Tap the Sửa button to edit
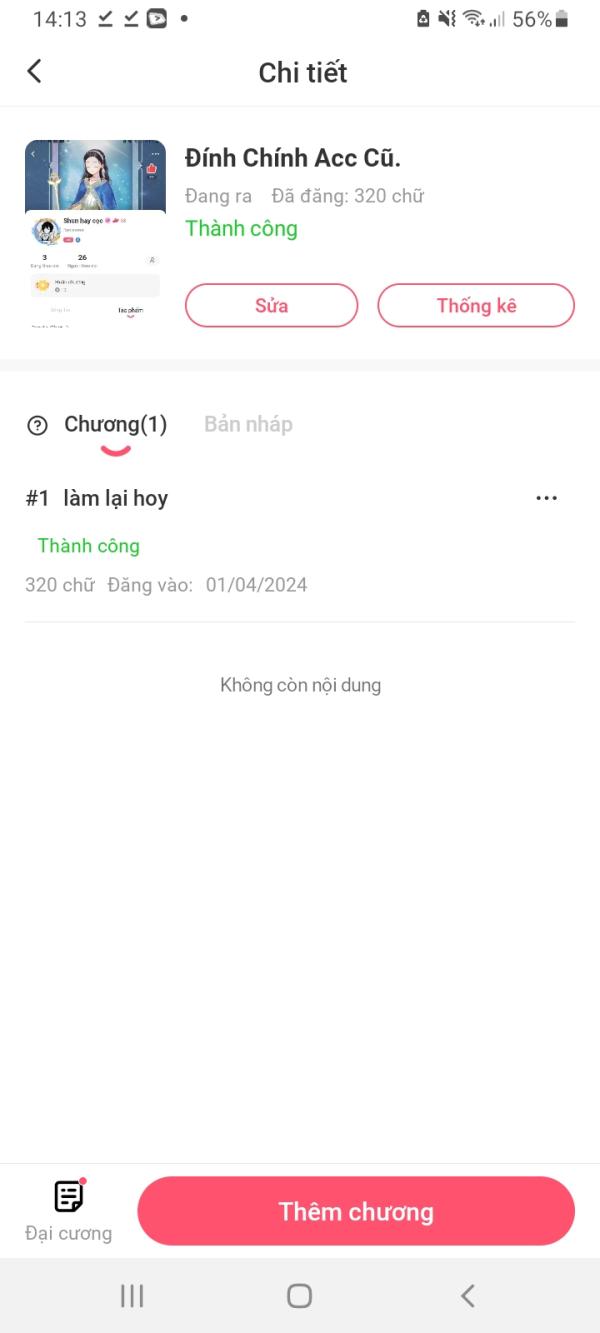Image resolution: width=600 pixels, height=1333 pixels. click(271, 306)
